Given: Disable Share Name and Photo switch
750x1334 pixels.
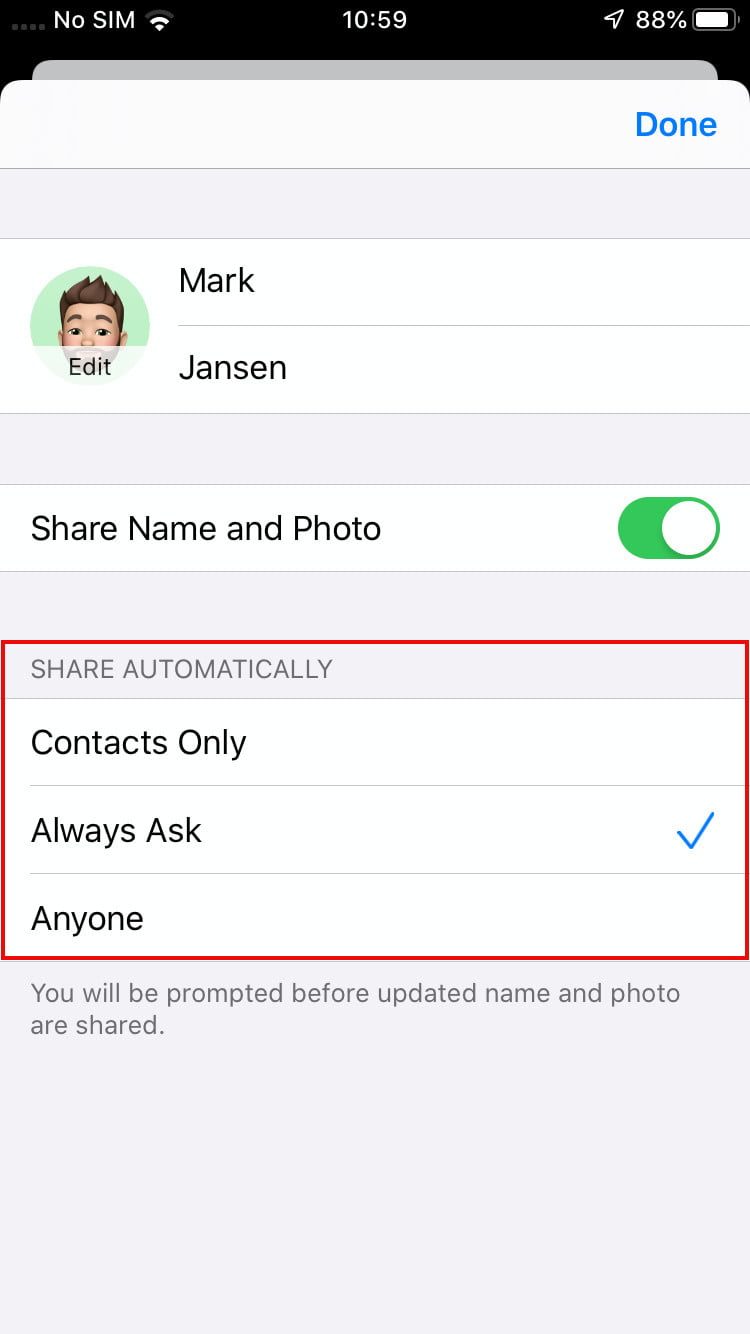Looking at the screenshot, I should tap(668, 528).
